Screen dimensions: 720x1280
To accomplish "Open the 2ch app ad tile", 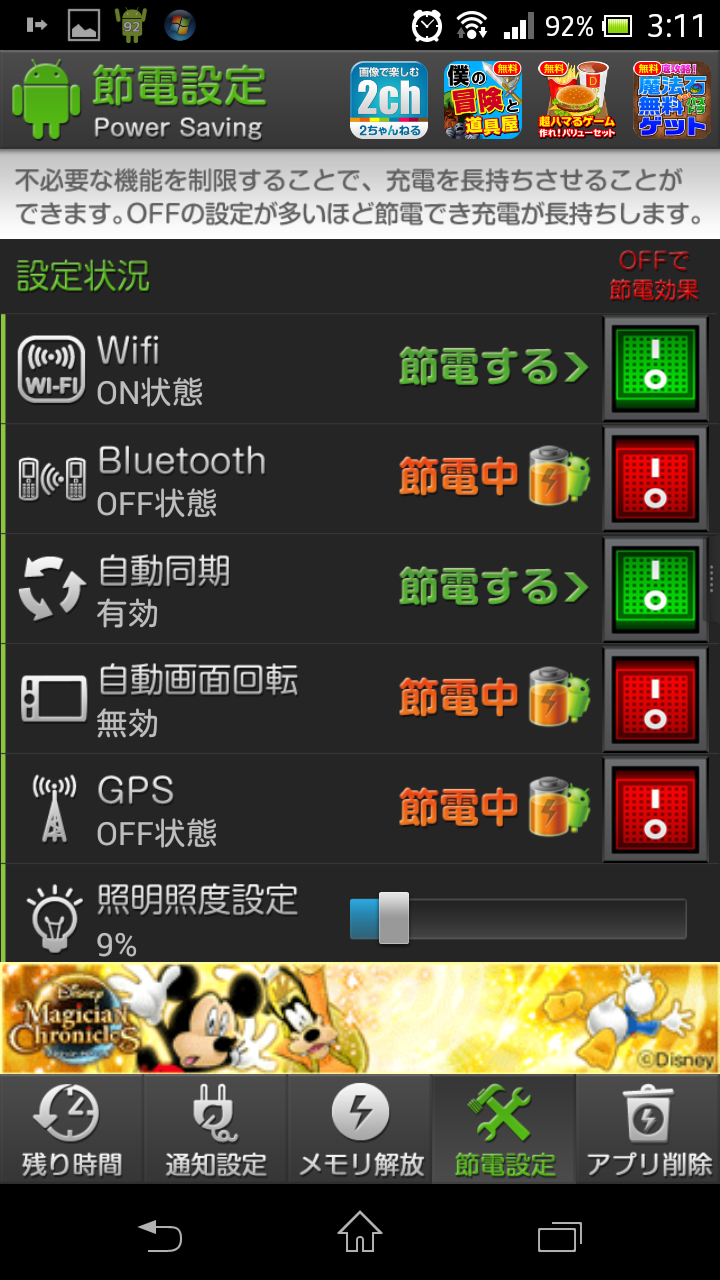I will pyautogui.click(x=389, y=100).
